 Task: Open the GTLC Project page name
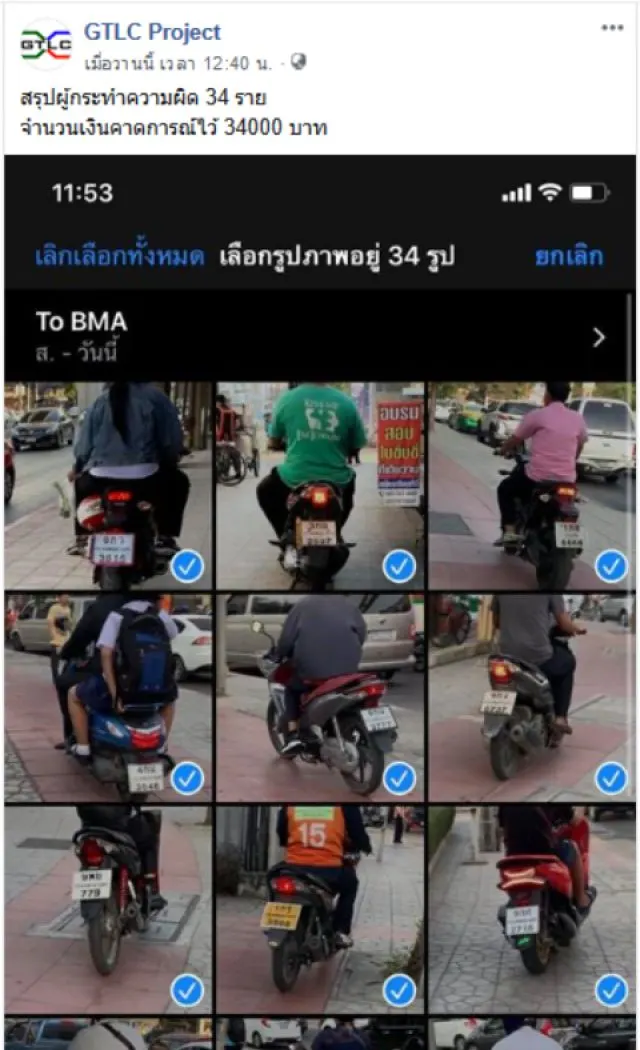point(152,32)
